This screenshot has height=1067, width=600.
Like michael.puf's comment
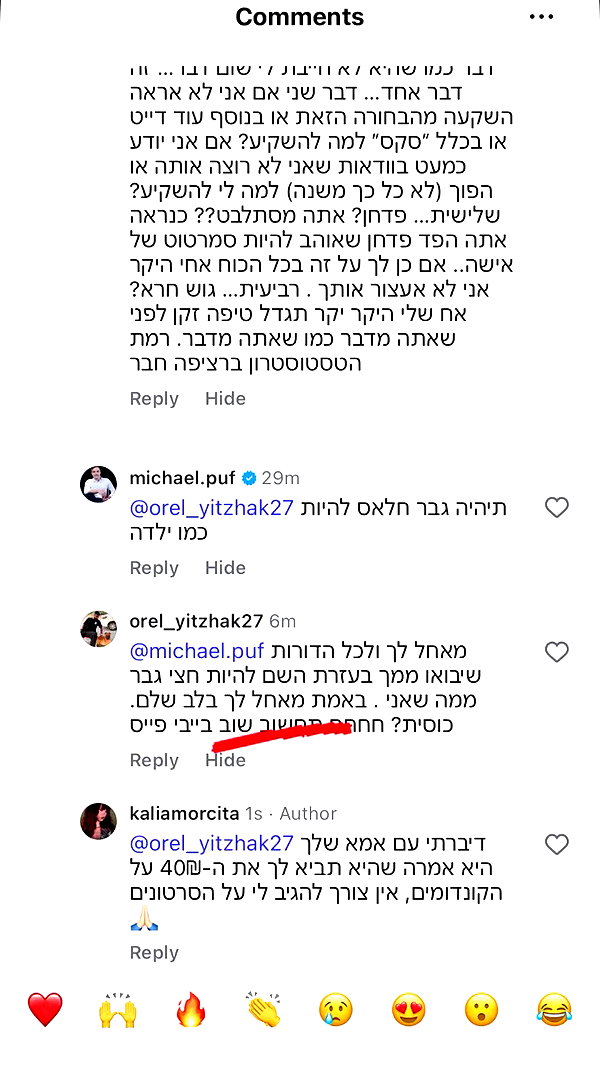tap(556, 507)
